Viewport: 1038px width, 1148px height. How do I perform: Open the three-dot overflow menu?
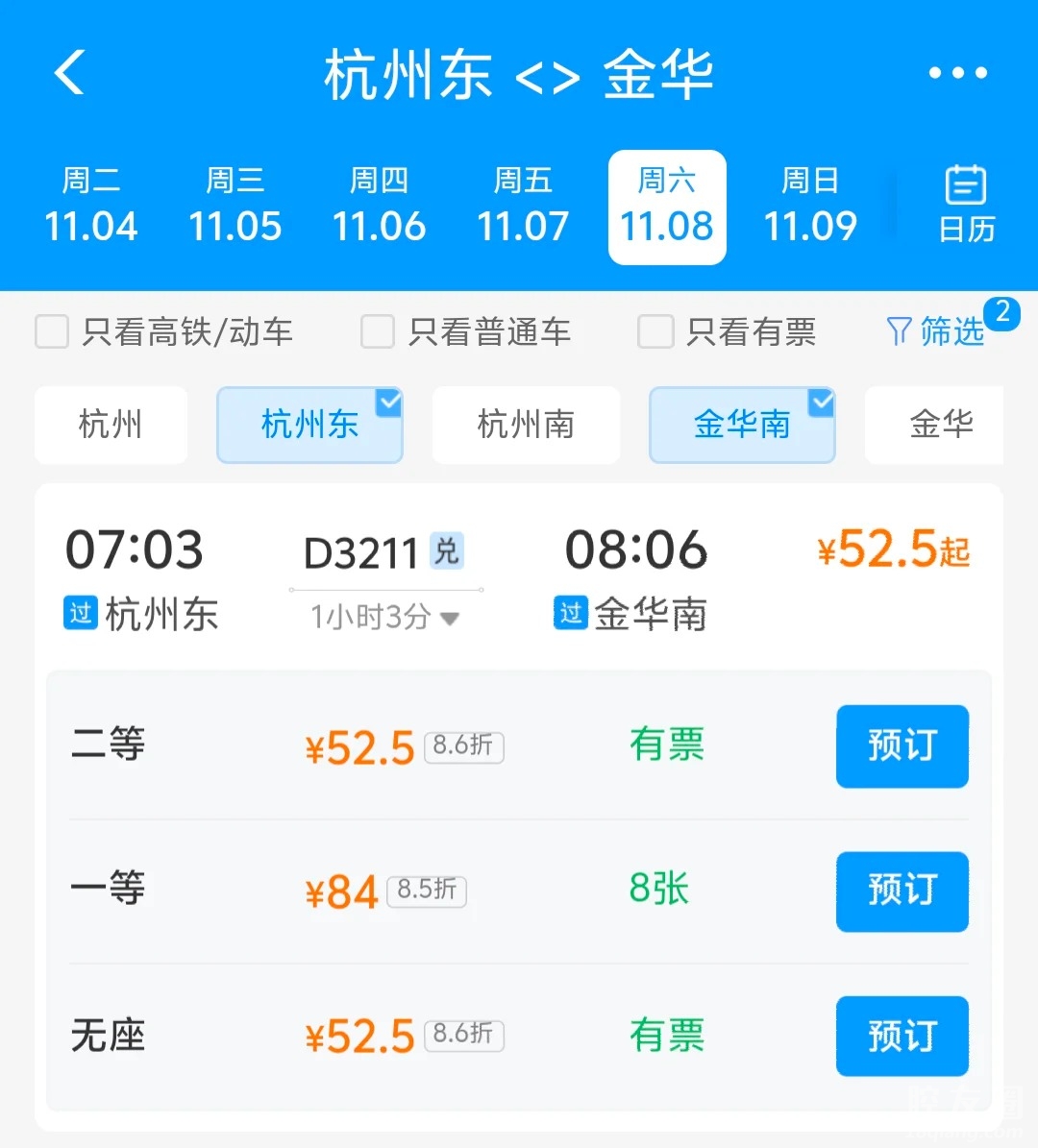957,73
